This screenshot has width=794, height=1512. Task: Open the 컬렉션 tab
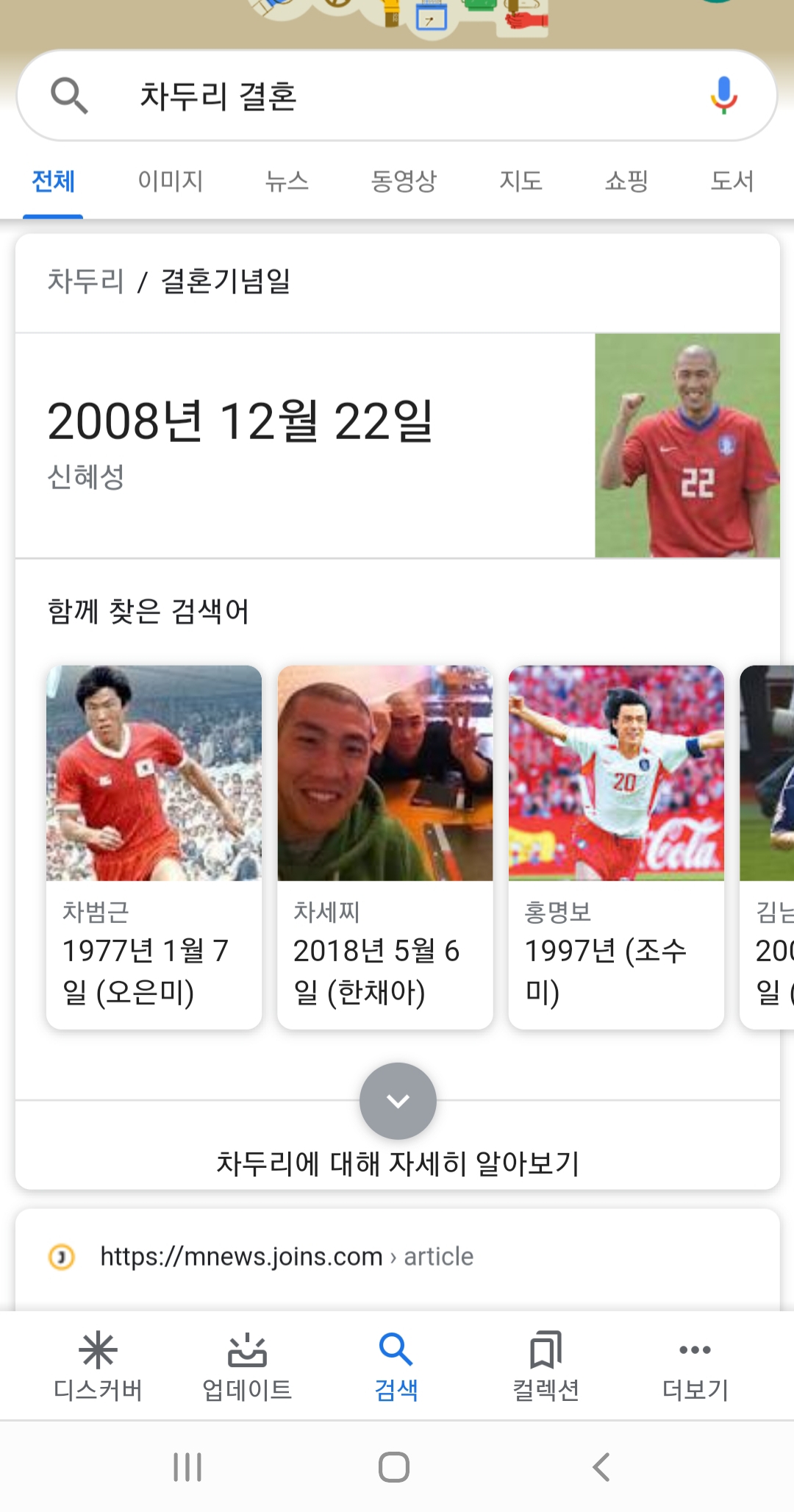546,1365
